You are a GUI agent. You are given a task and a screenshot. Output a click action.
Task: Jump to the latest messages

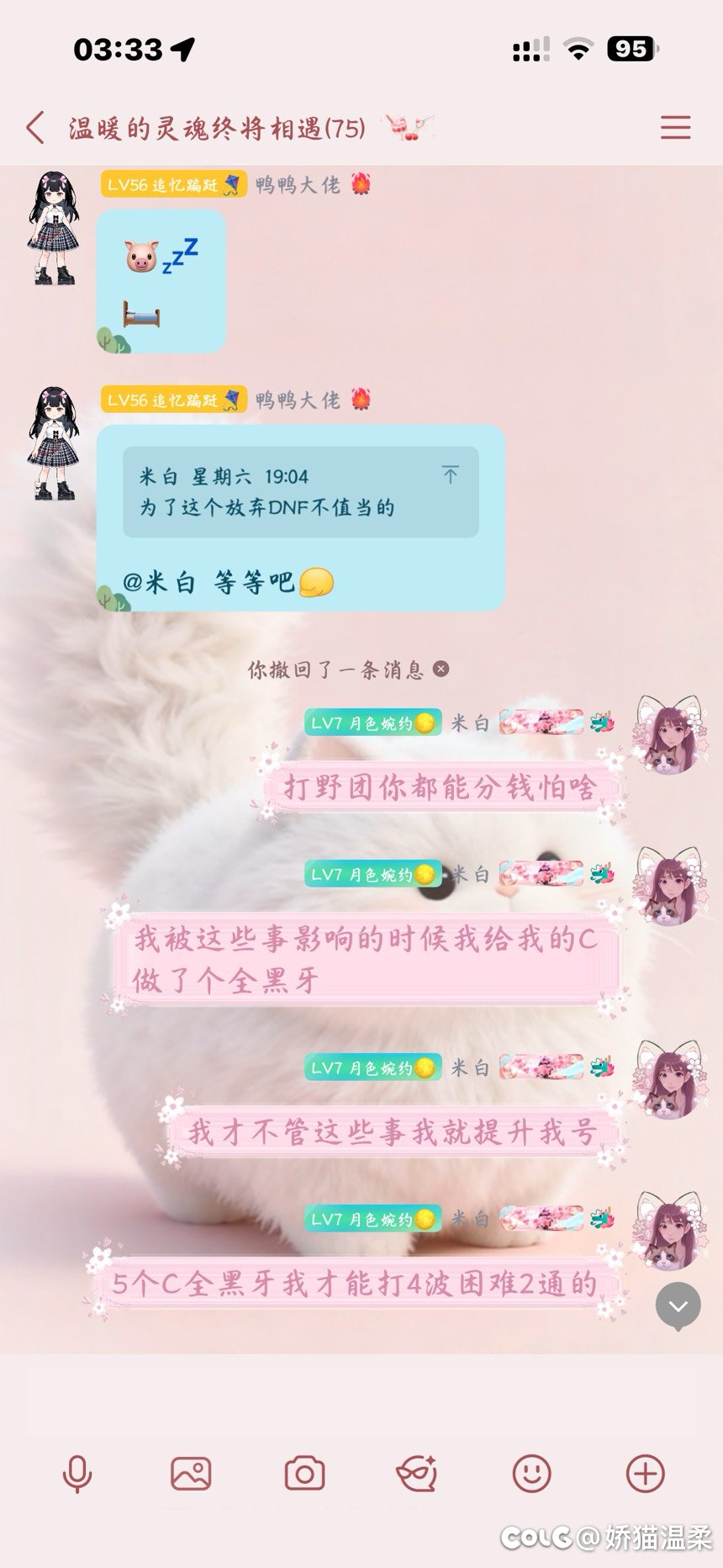coord(678,1306)
